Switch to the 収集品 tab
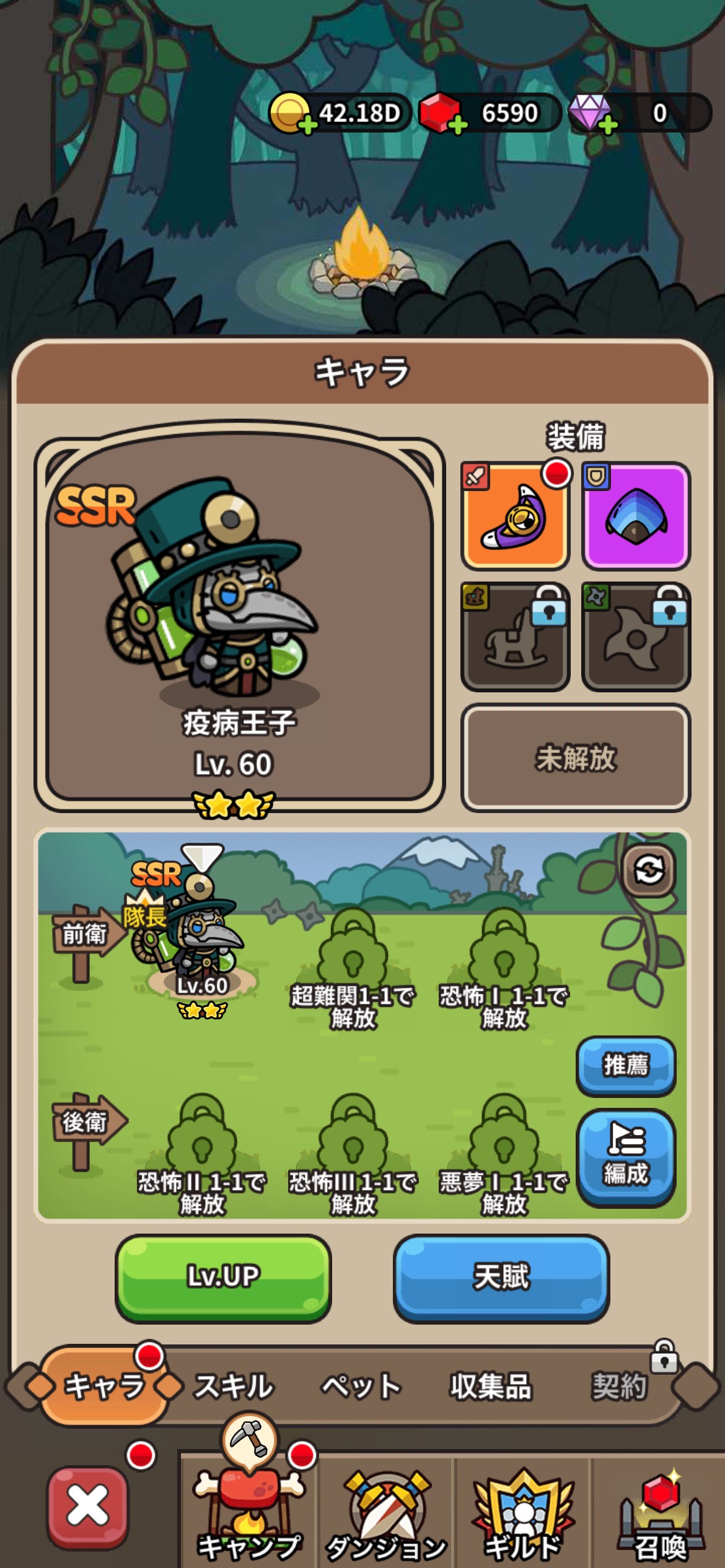The width and height of the screenshot is (725, 1568). 491,1386
